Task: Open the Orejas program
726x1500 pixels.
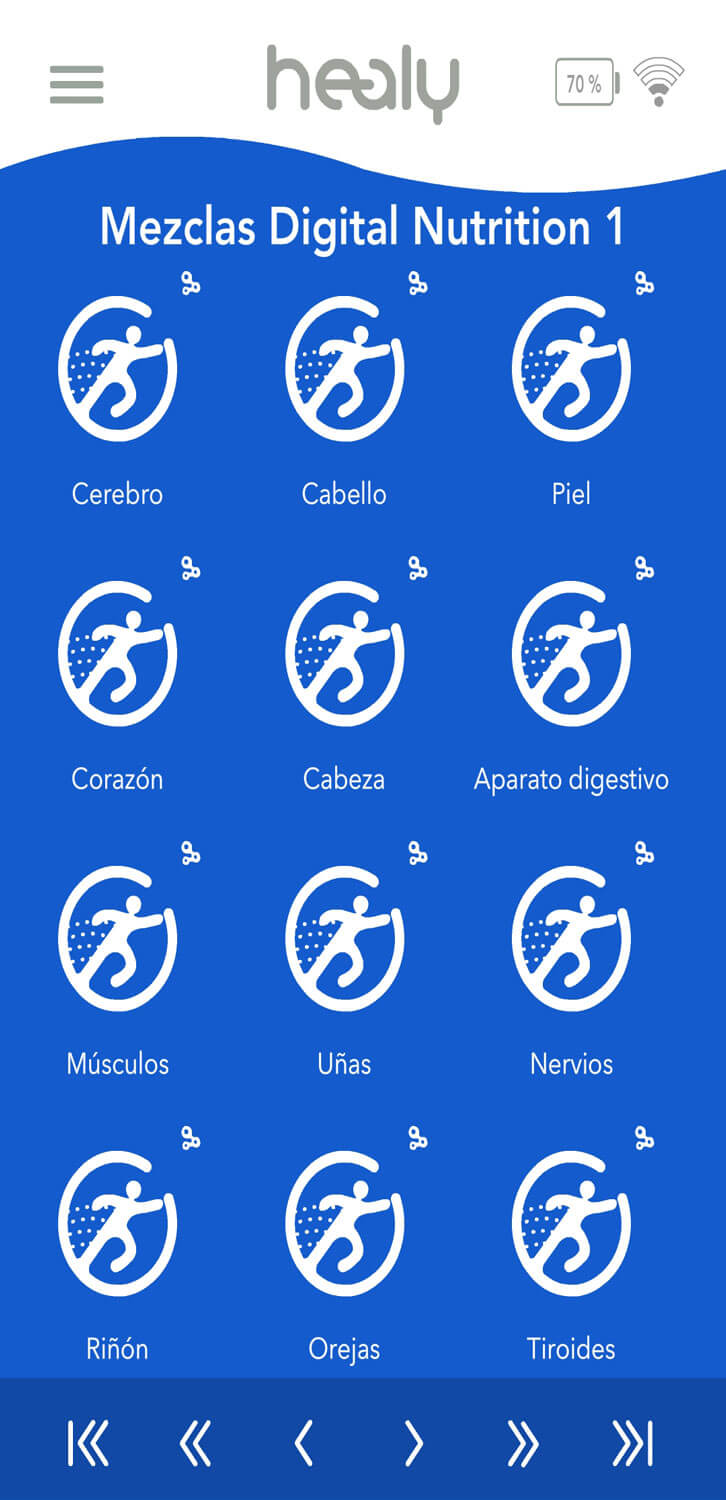Action: (344, 1224)
